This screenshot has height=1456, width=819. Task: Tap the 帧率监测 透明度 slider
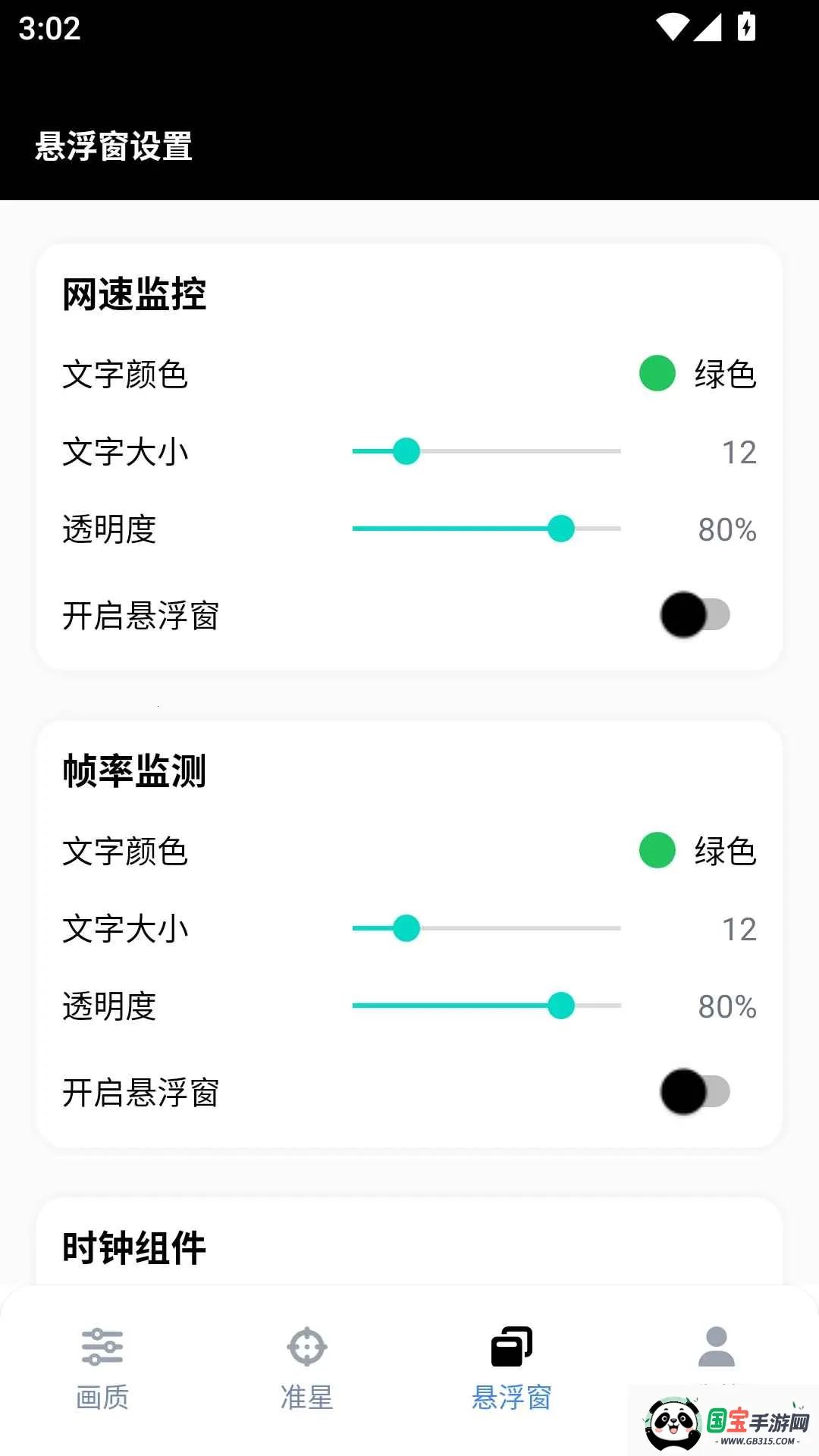click(x=486, y=1006)
